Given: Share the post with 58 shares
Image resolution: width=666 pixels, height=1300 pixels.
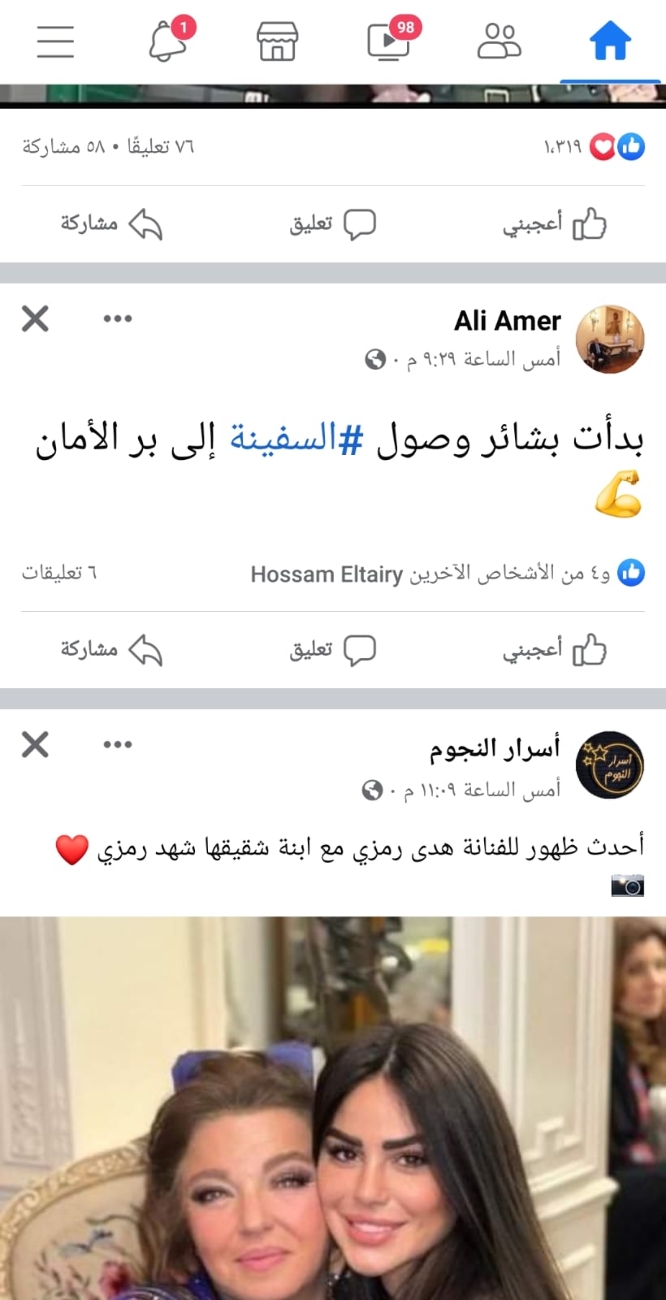Looking at the screenshot, I should click(x=111, y=225).
